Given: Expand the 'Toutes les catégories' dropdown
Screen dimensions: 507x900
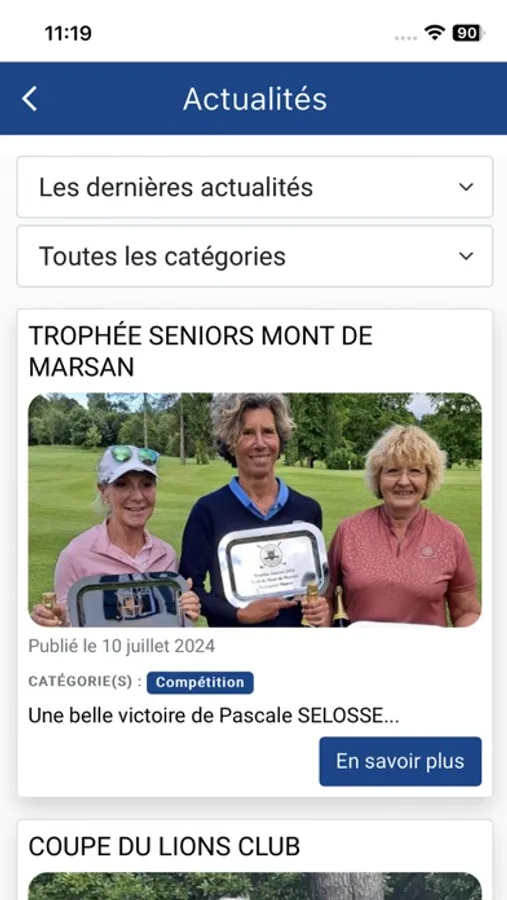Looking at the screenshot, I should pos(254,256).
